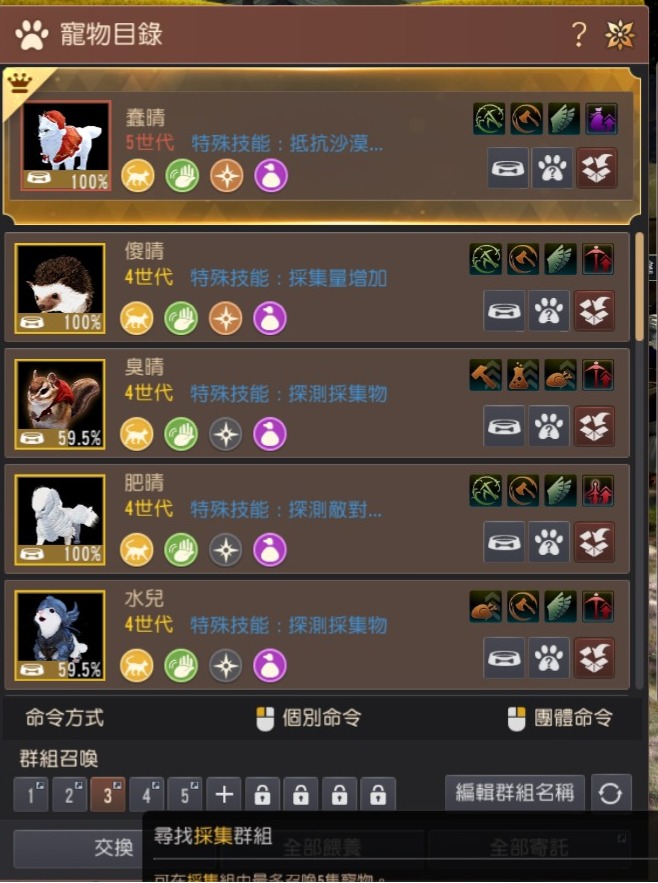This screenshot has height=883, width=658.
Task: Select 個別命令 command mode
Action: [308, 718]
